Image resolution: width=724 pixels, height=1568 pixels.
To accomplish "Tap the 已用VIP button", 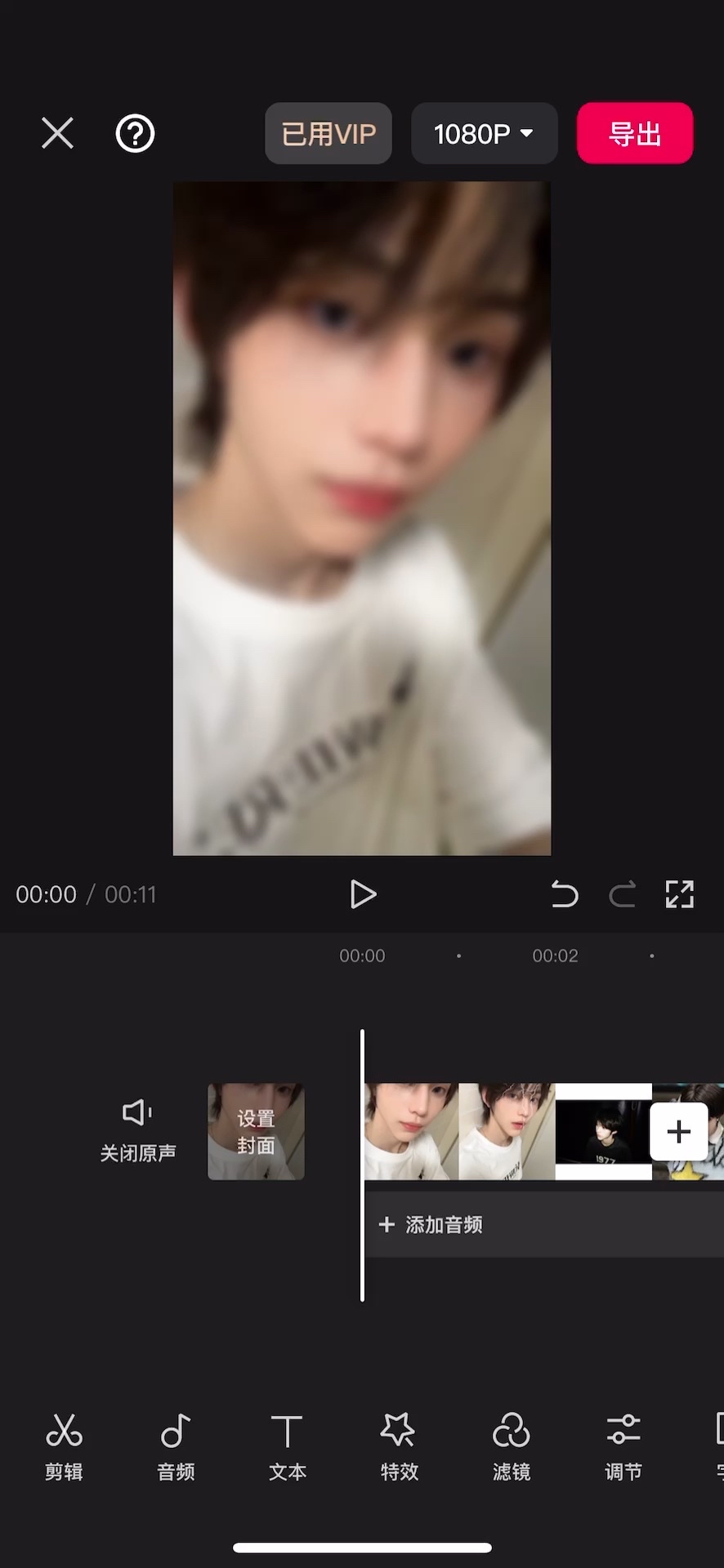I will (x=328, y=133).
